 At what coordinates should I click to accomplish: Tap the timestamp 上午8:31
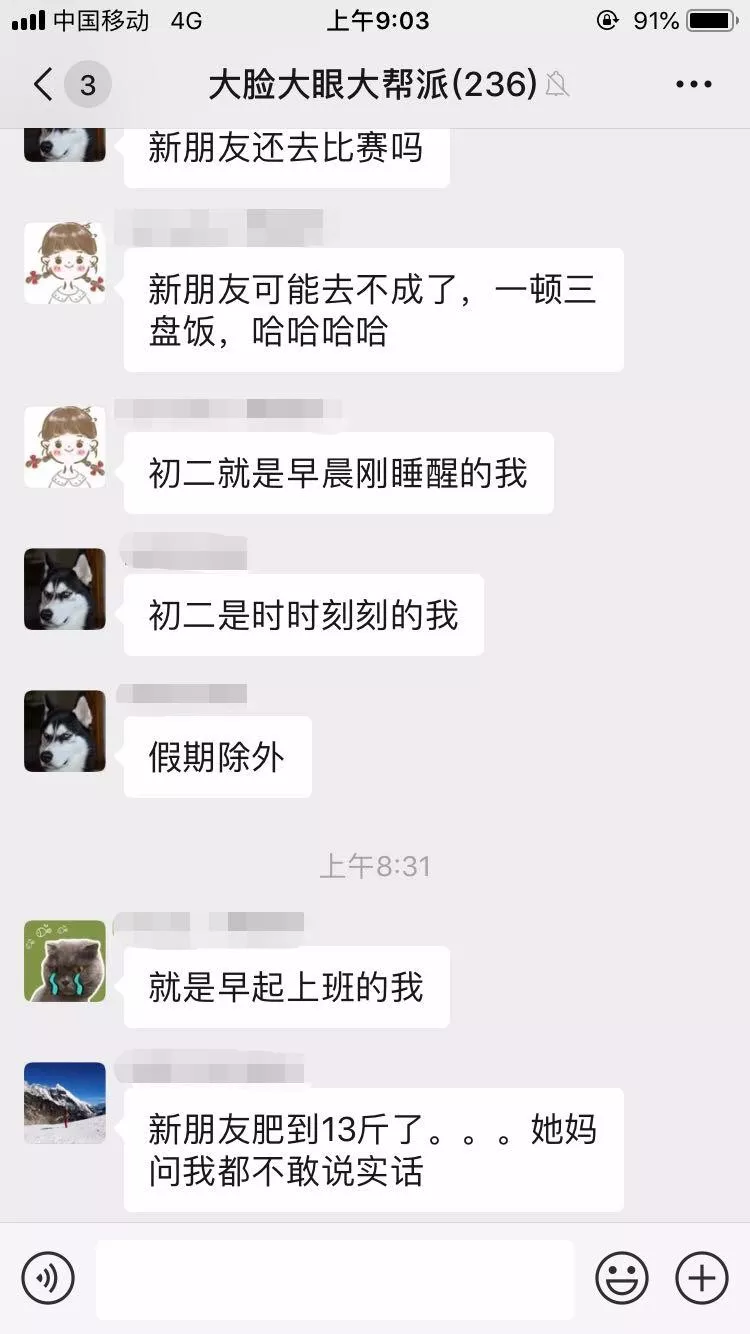coord(375,866)
